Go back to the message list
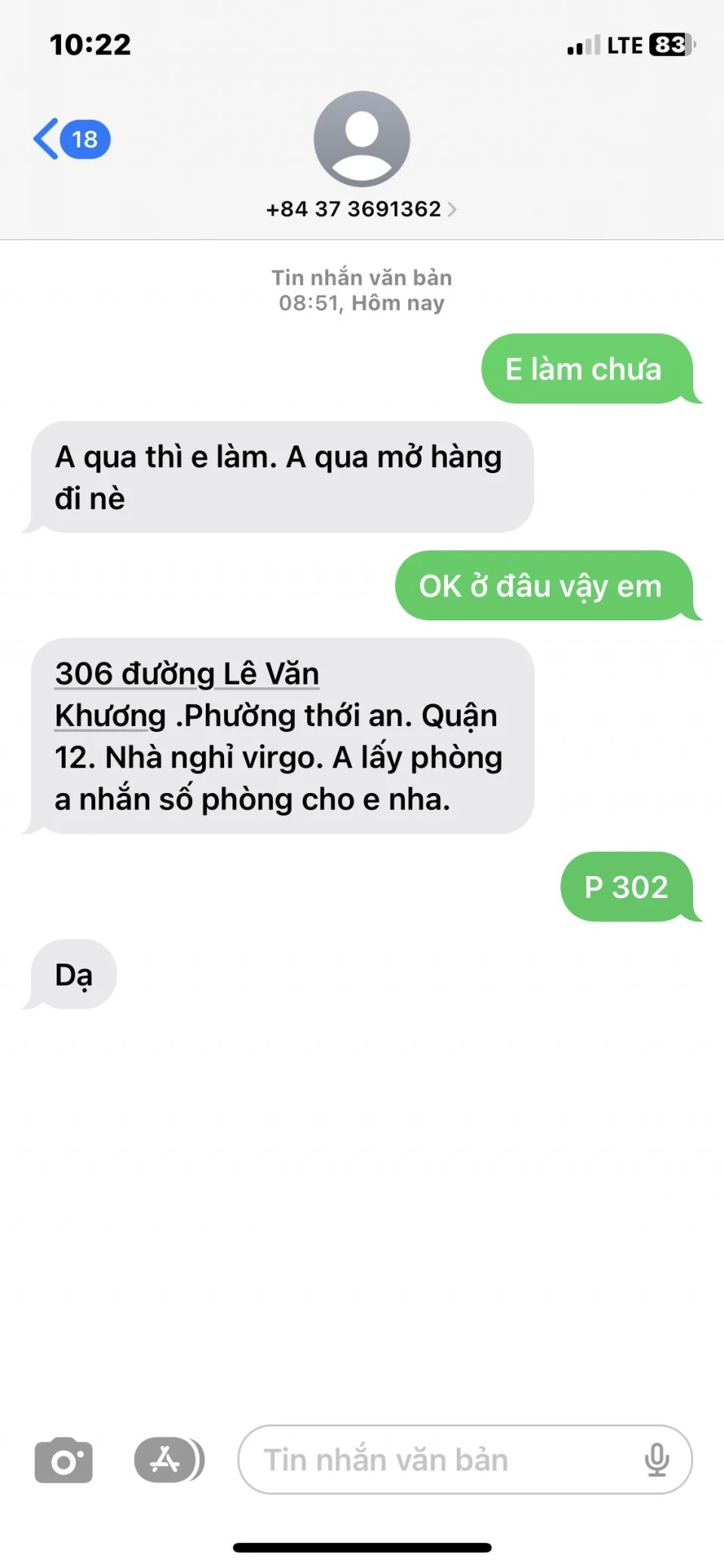 point(72,140)
